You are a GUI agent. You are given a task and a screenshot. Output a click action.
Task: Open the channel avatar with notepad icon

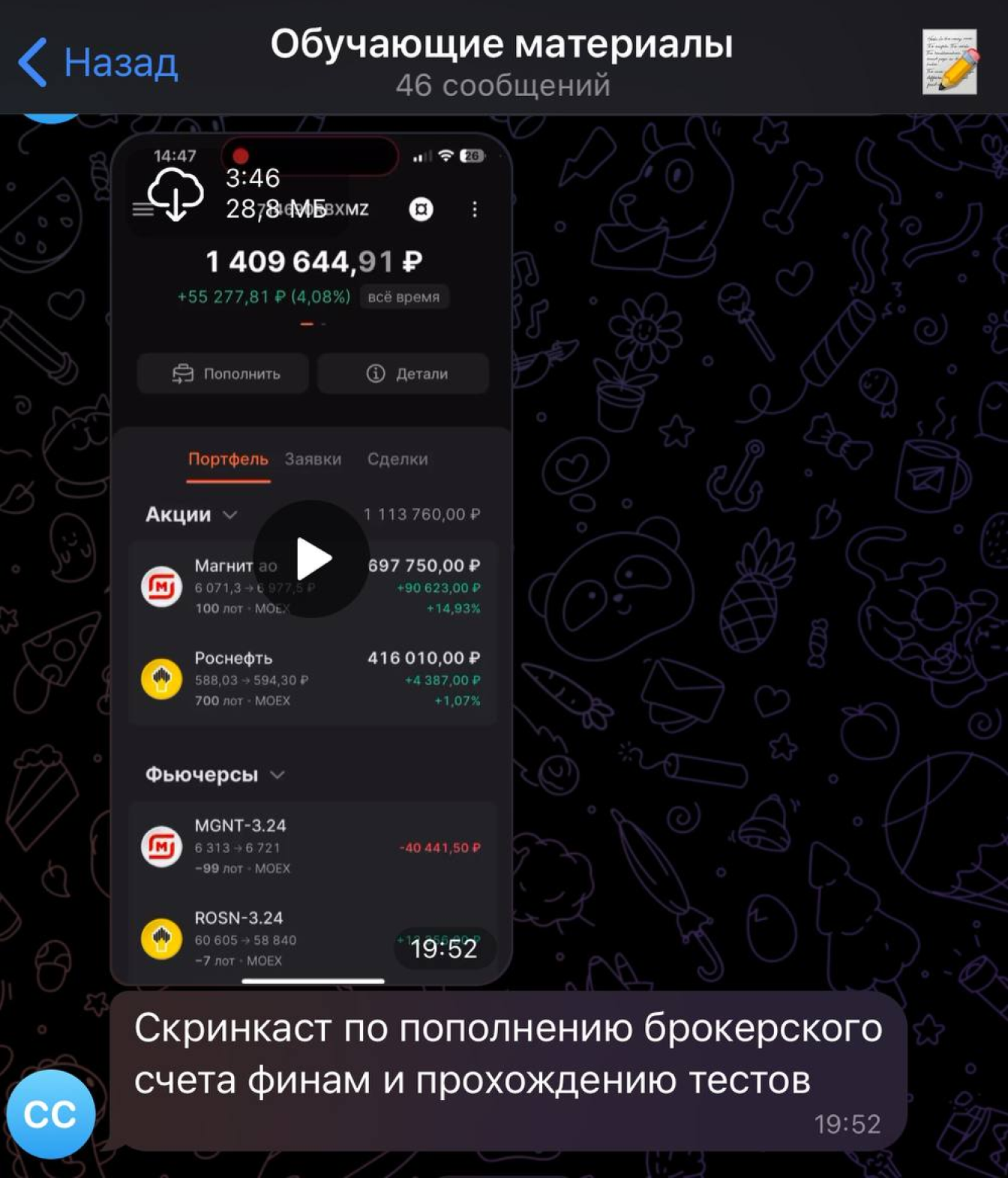pyautogui.click(x=949, y=62)
